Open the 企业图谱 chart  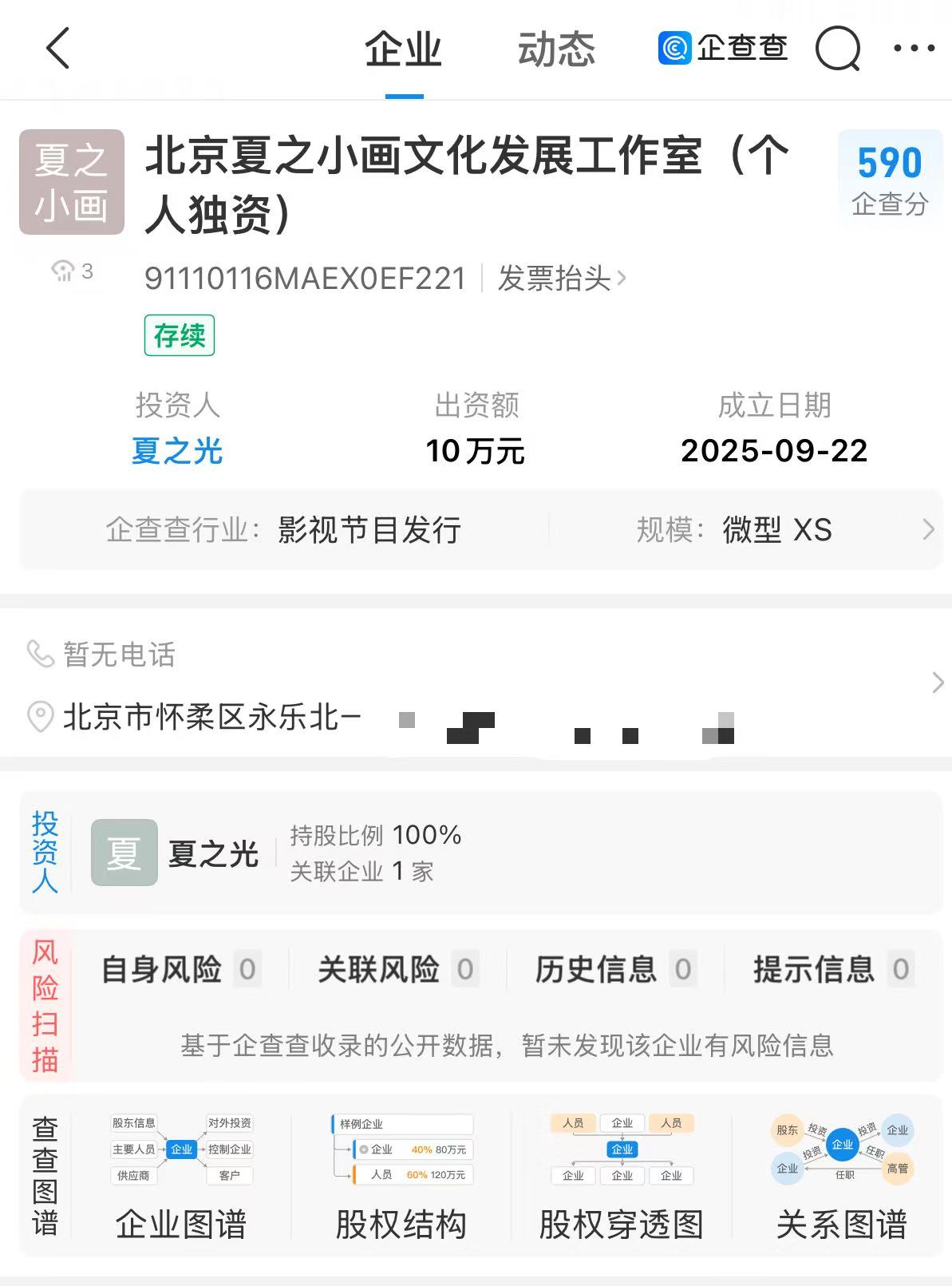181,1176
